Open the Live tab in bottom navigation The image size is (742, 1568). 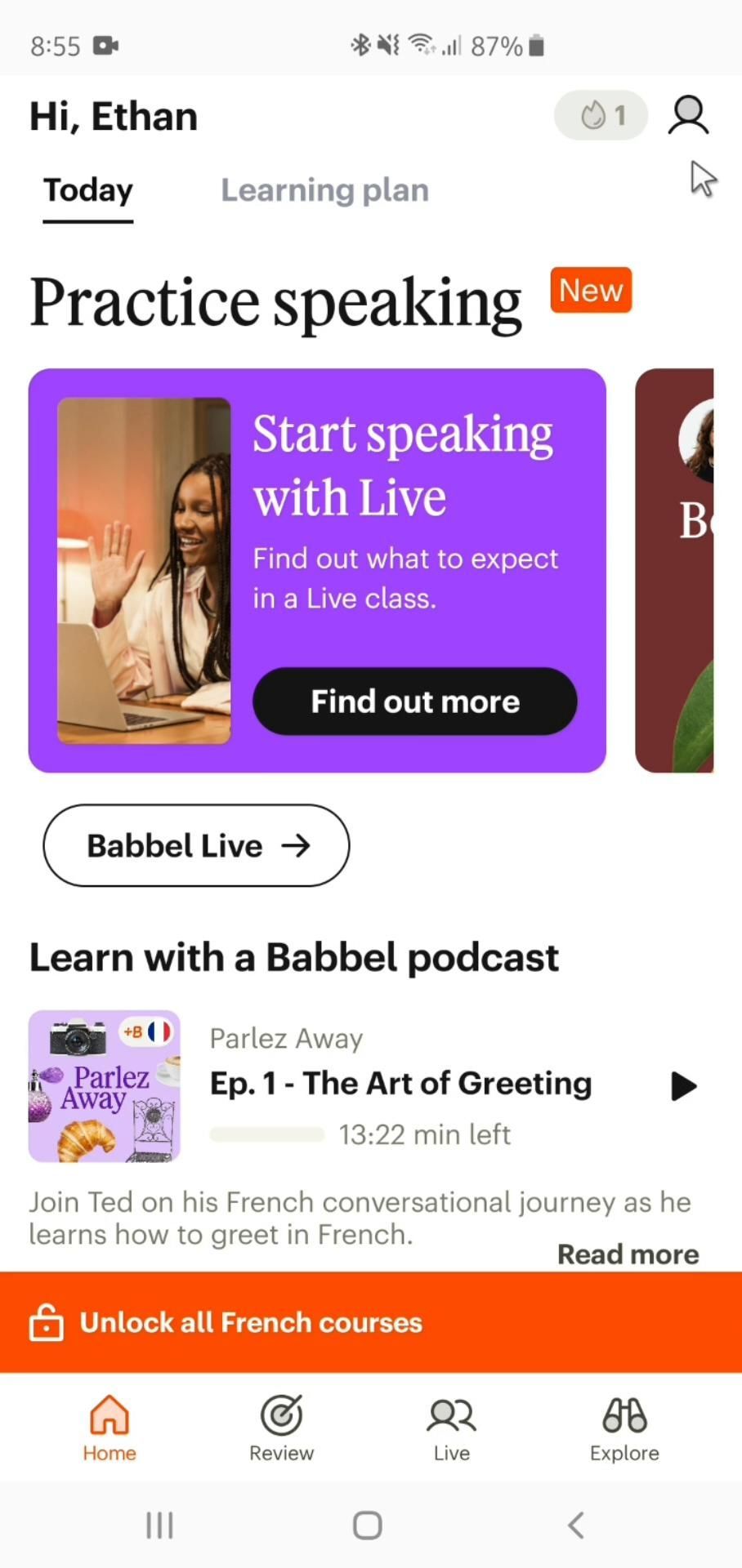click(451, 1428)
